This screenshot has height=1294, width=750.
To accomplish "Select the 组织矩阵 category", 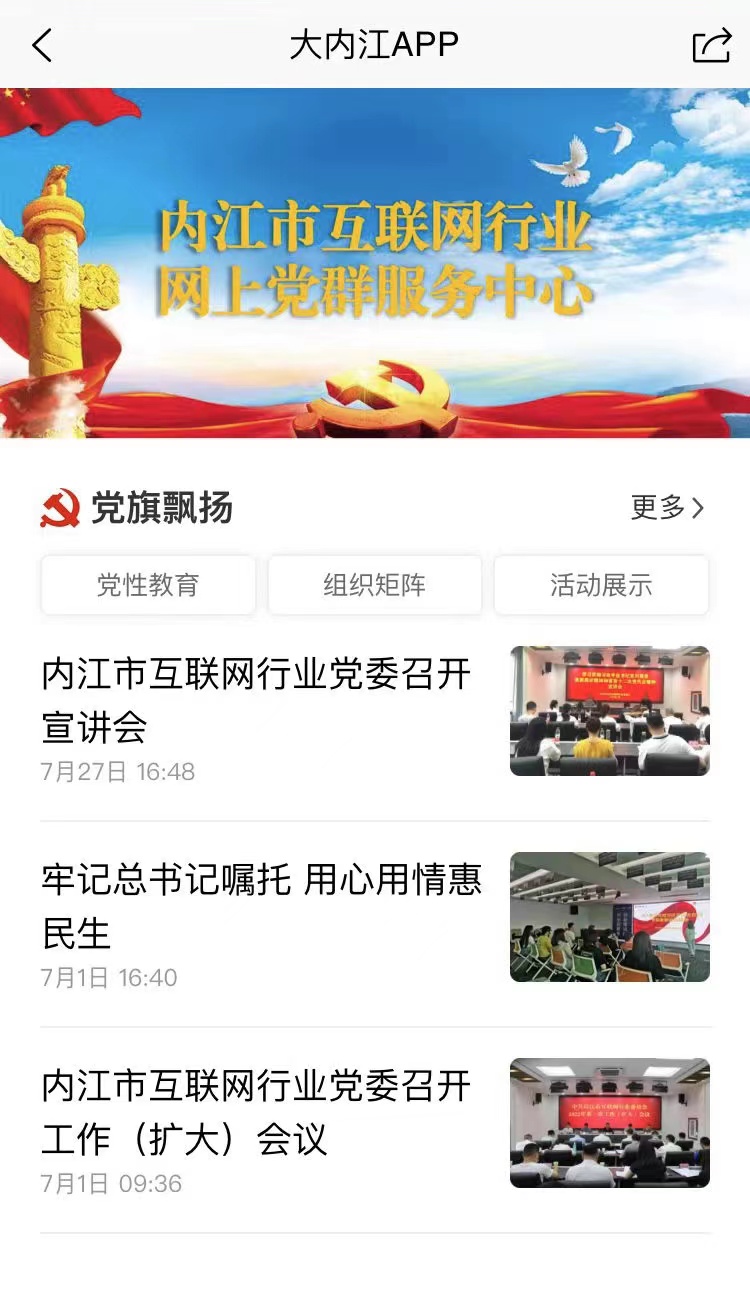I will click(x=375, y=586).
